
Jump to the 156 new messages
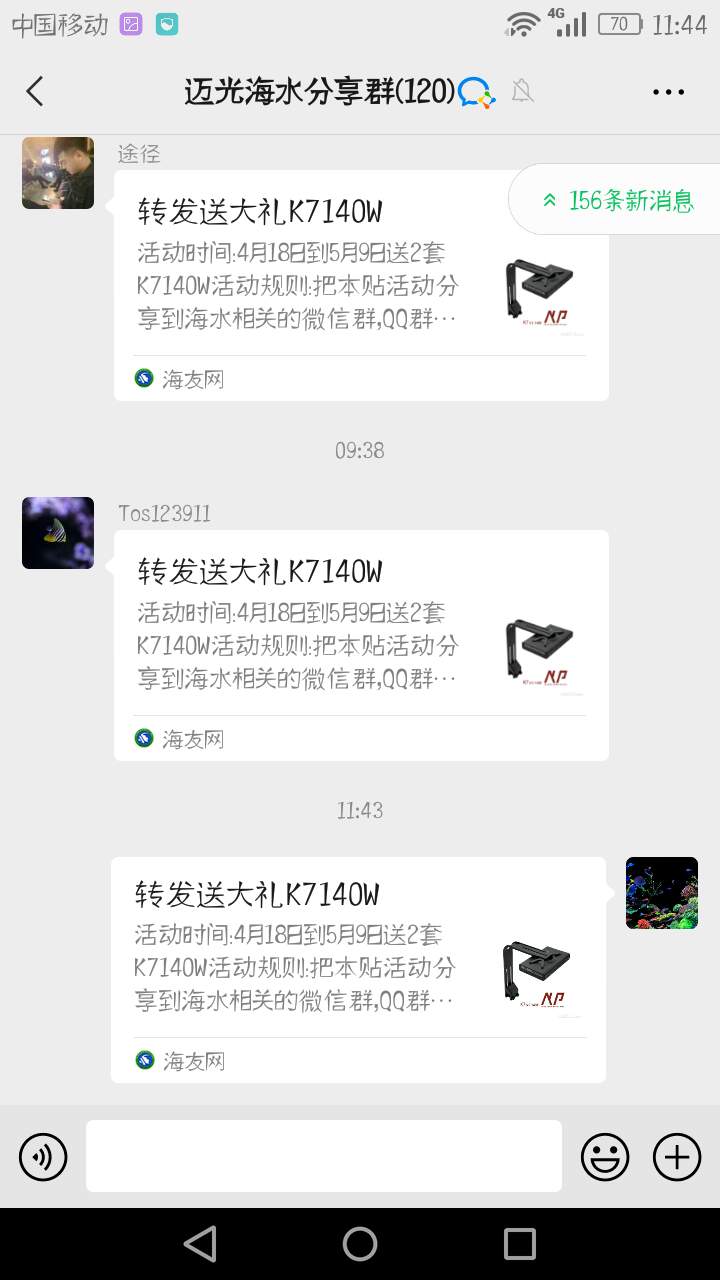(x=618, y=200)
